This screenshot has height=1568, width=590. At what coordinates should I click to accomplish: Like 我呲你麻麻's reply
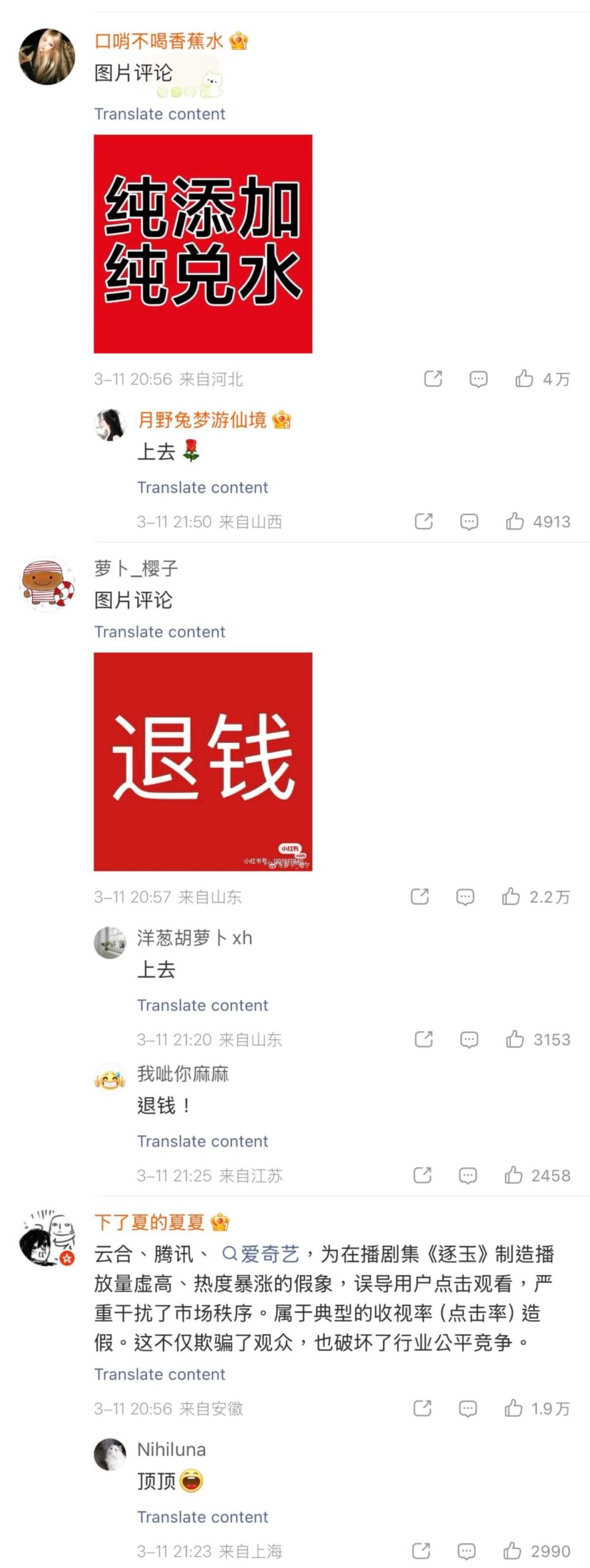coord(513,1175)
